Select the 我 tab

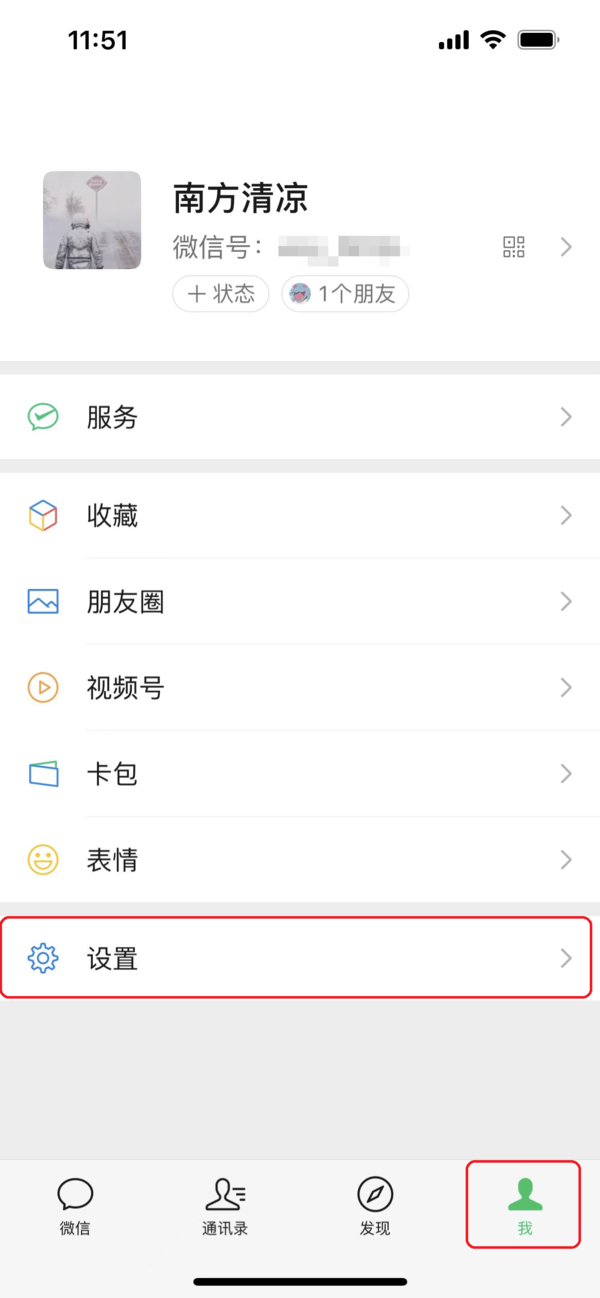tap(524, 1206)
